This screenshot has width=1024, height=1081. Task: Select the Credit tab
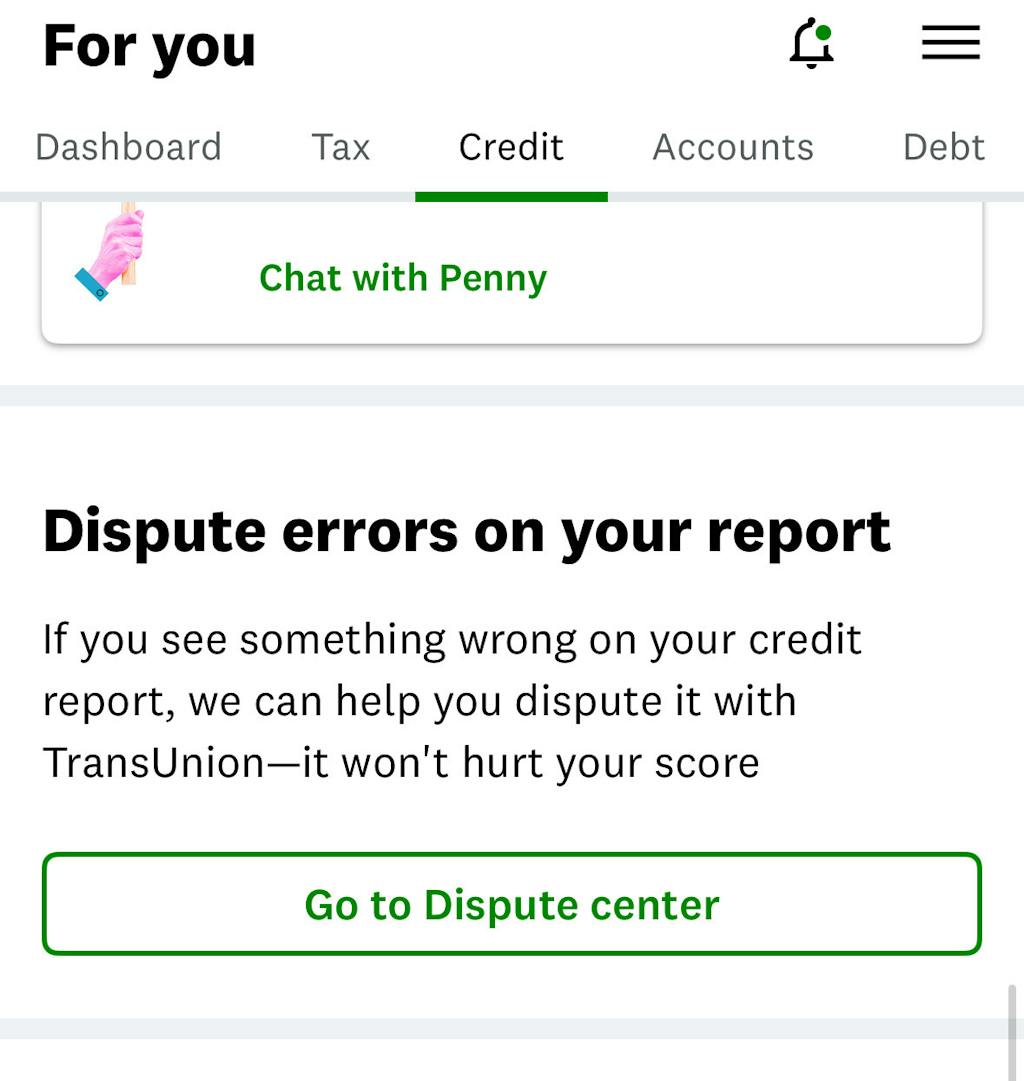[511, 147]
